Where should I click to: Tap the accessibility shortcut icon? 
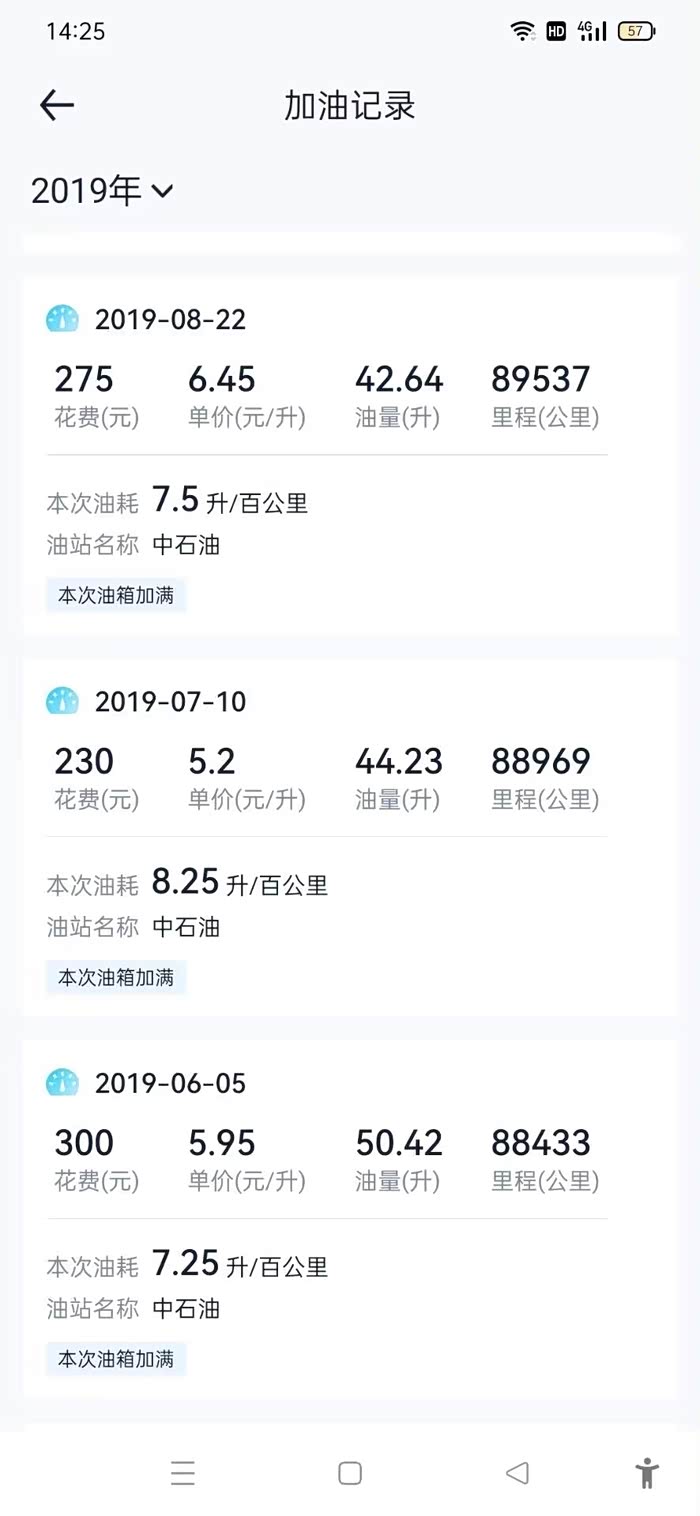click(647, 1473)
